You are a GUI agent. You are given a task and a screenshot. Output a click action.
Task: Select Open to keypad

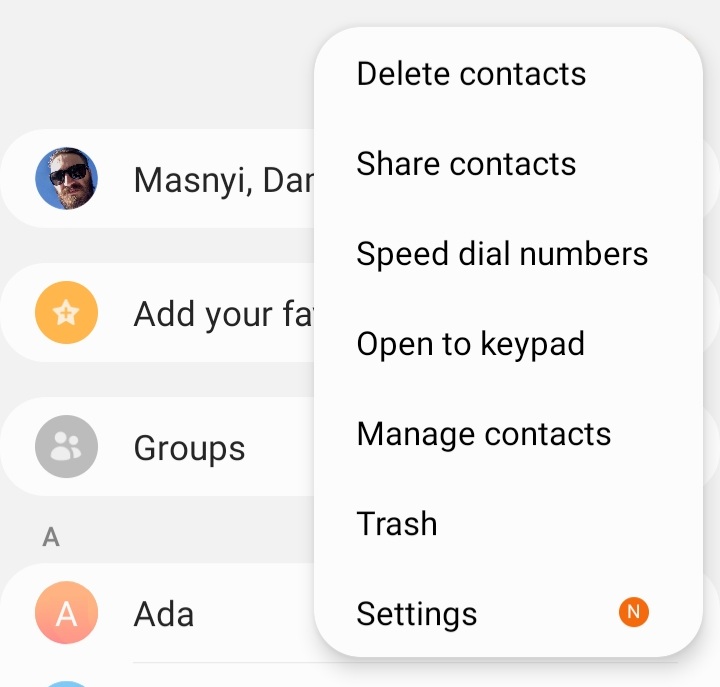pyautogui.click(x=470, y=344)
